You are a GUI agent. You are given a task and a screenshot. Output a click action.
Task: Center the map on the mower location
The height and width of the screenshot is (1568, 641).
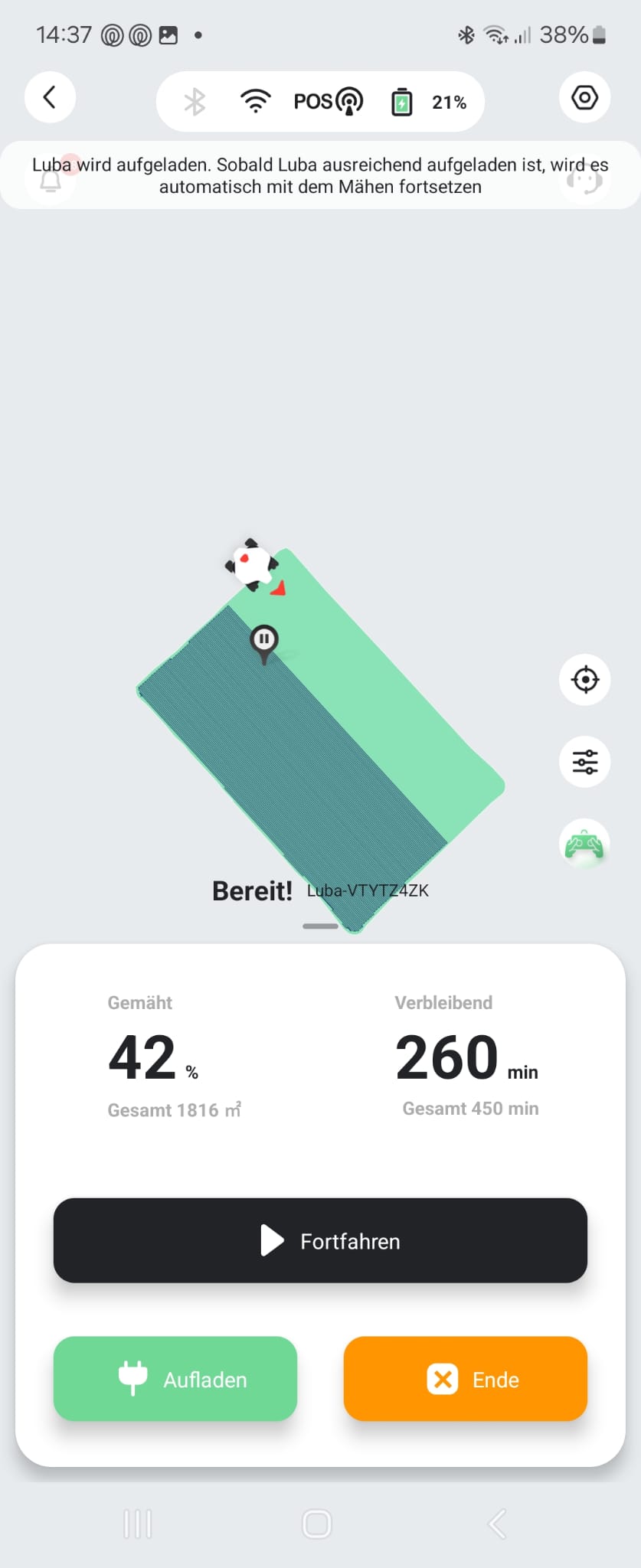coord(584,680)
